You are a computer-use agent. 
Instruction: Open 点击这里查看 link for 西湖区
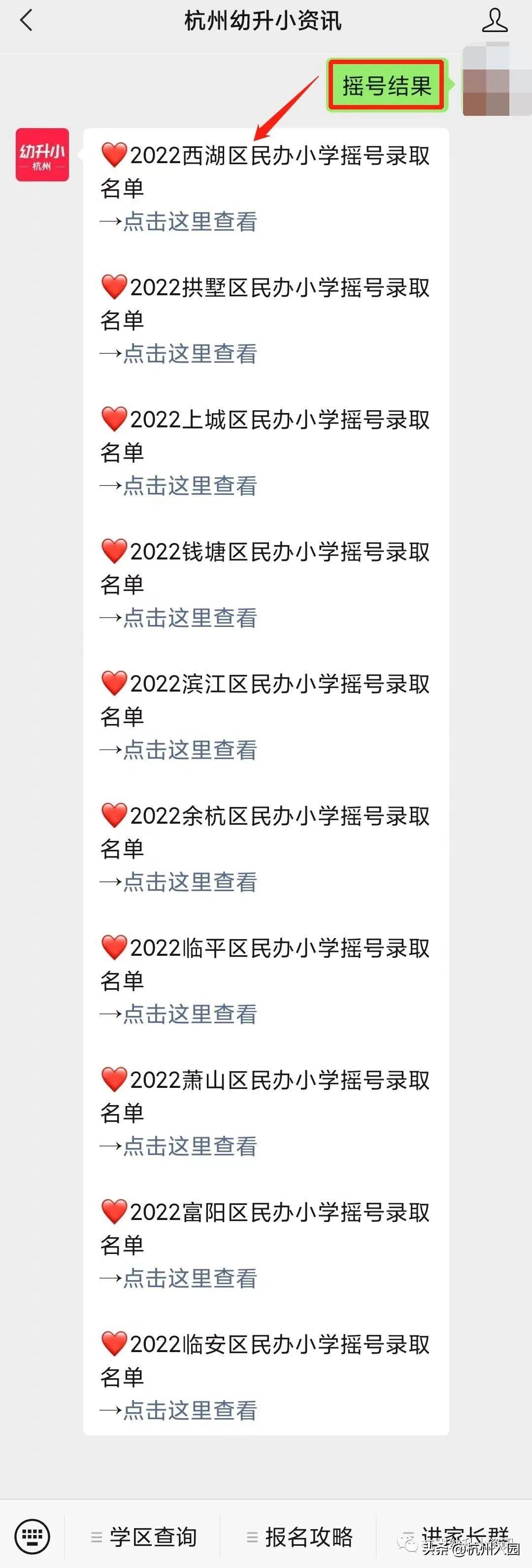point(190,221)
